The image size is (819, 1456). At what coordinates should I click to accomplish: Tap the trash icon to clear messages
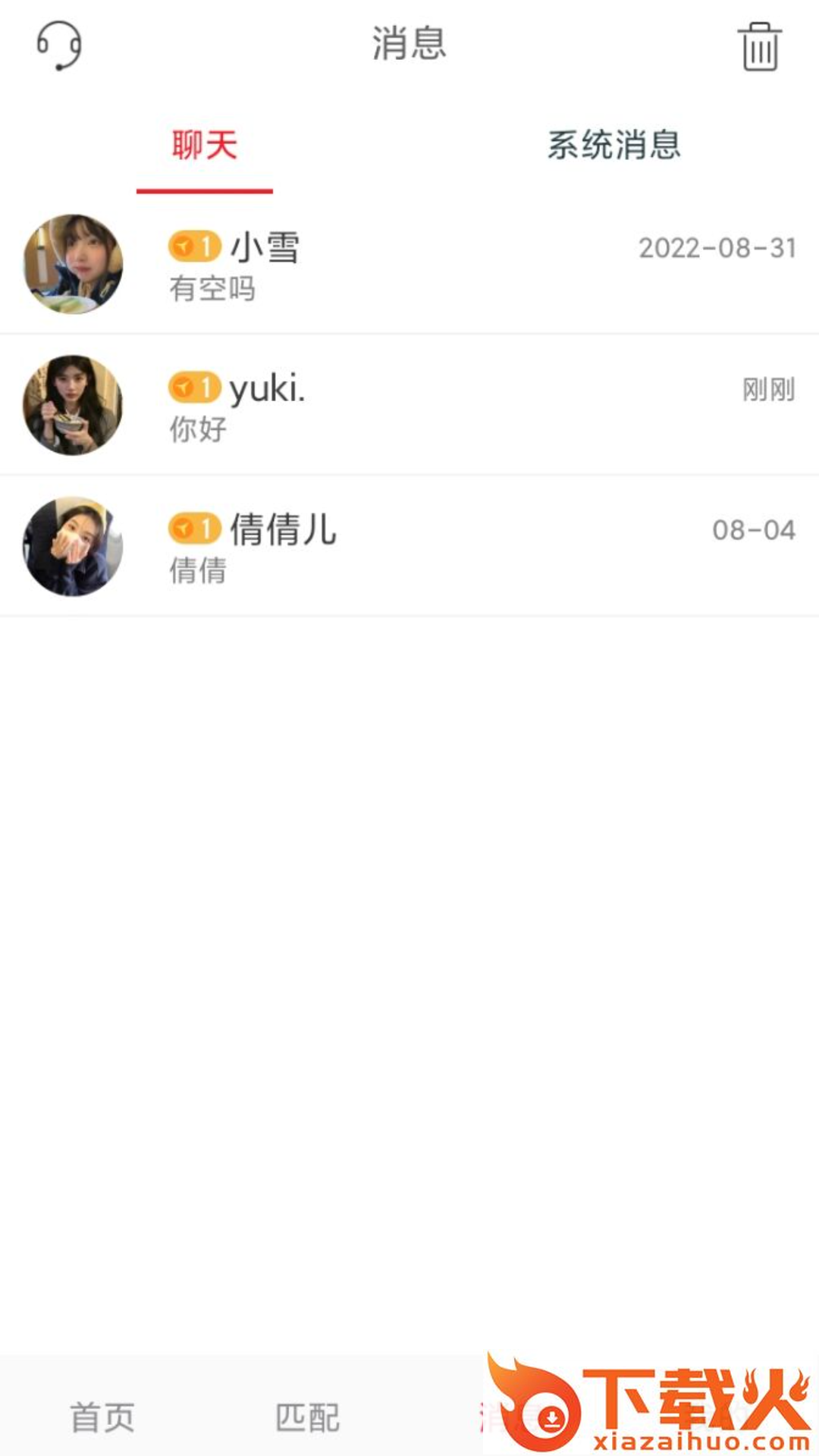click(759, 47)
